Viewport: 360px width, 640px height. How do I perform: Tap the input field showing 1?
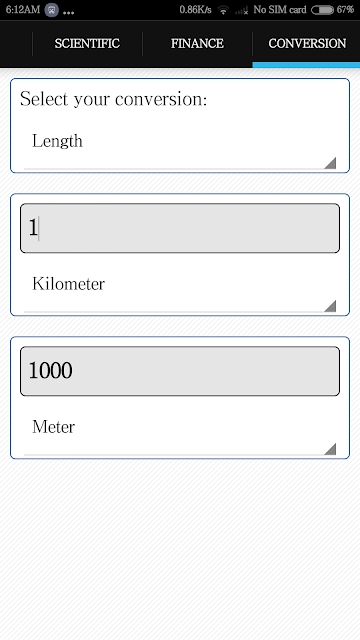tap(180, 228)
